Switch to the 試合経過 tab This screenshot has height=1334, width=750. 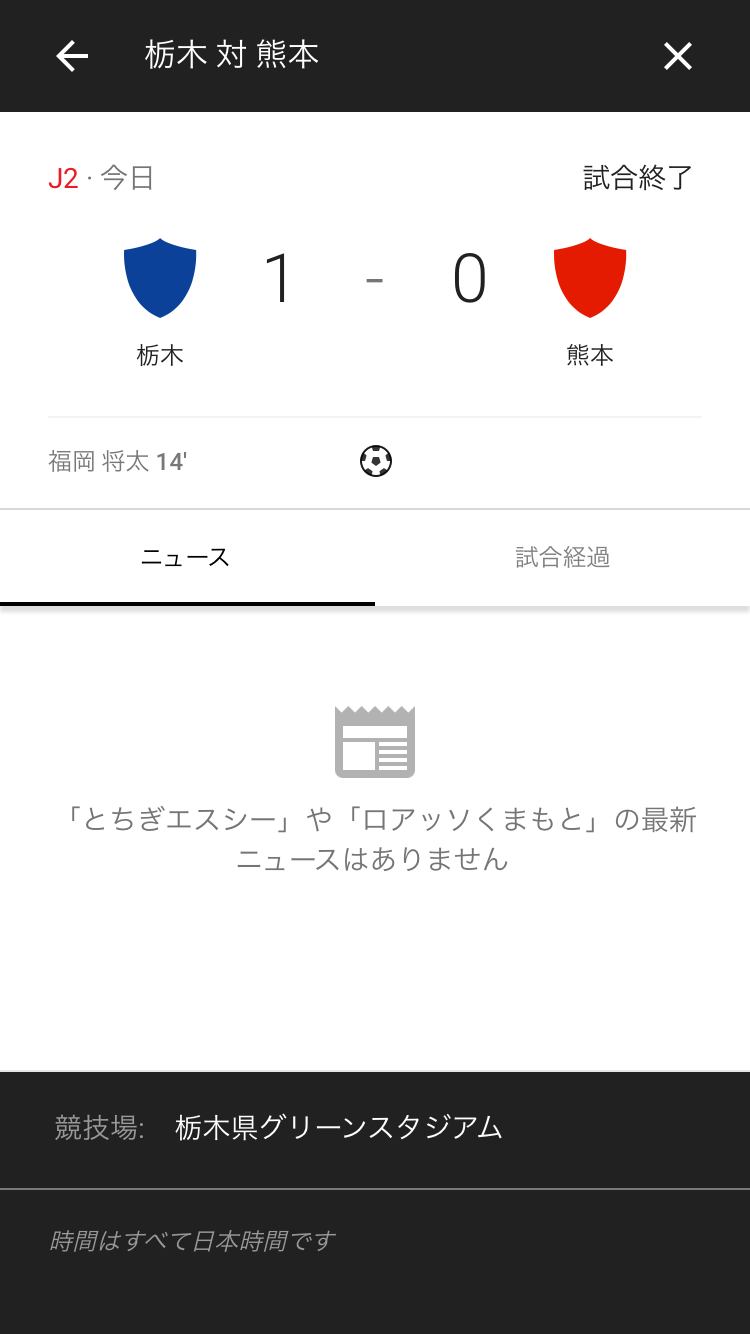563,557
